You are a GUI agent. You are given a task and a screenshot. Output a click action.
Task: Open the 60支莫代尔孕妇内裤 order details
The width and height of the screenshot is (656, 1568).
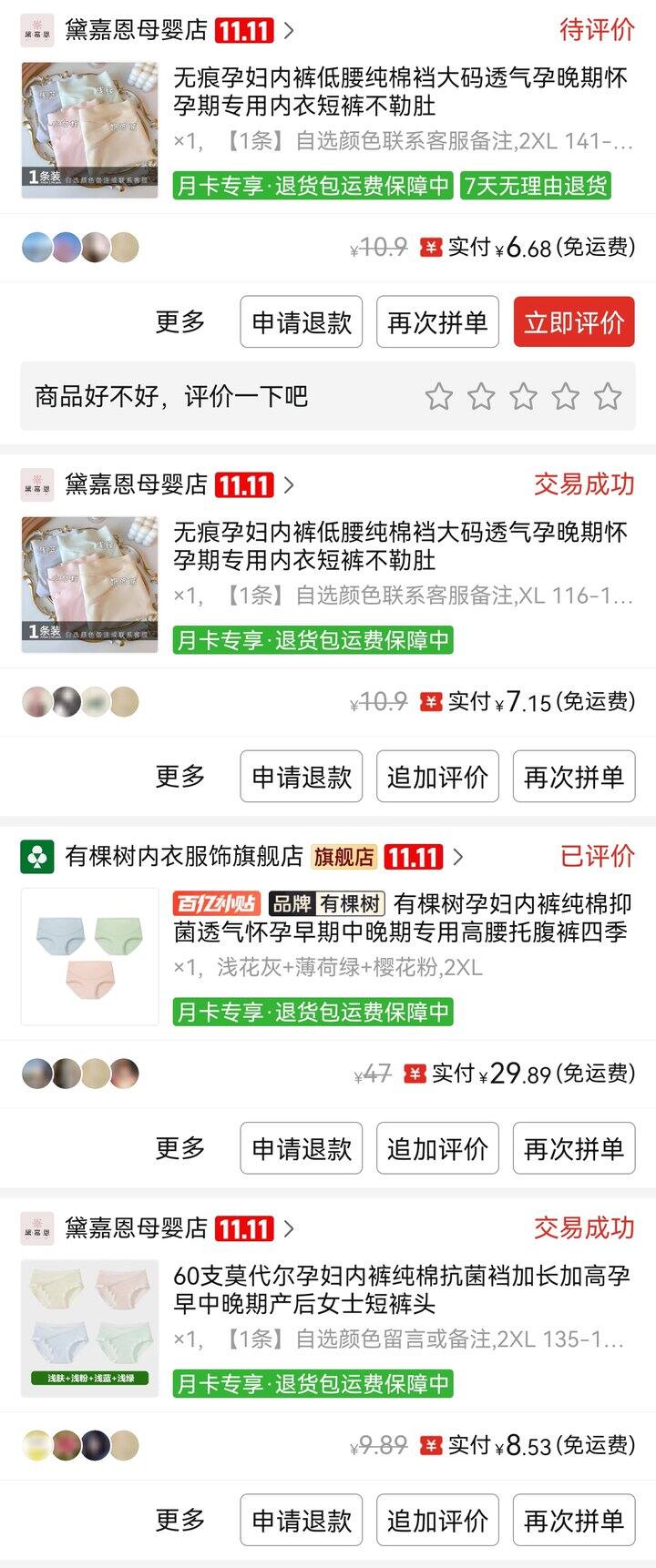click(x=401, y=1289)
